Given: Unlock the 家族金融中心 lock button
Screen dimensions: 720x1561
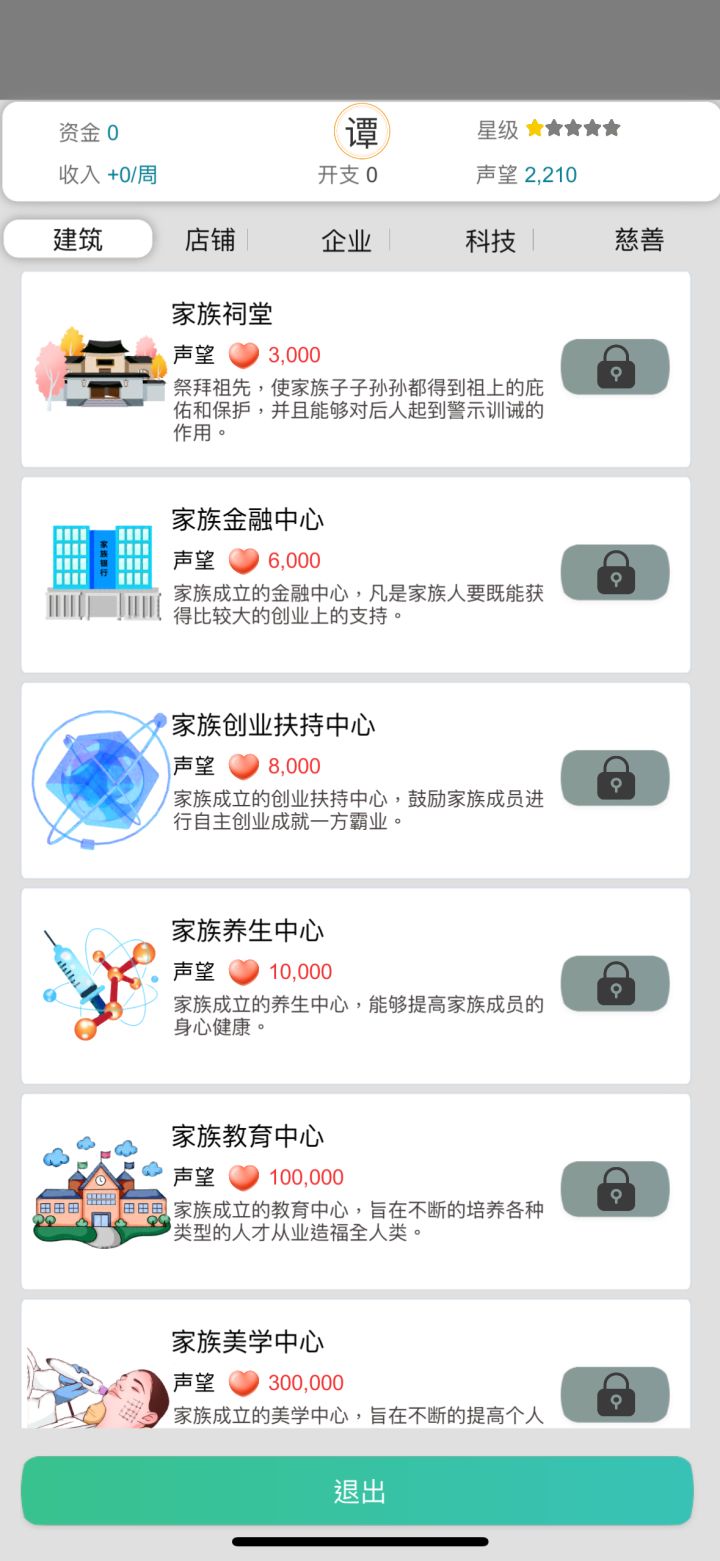Looking at the screenshot, I should click(614, 572).
